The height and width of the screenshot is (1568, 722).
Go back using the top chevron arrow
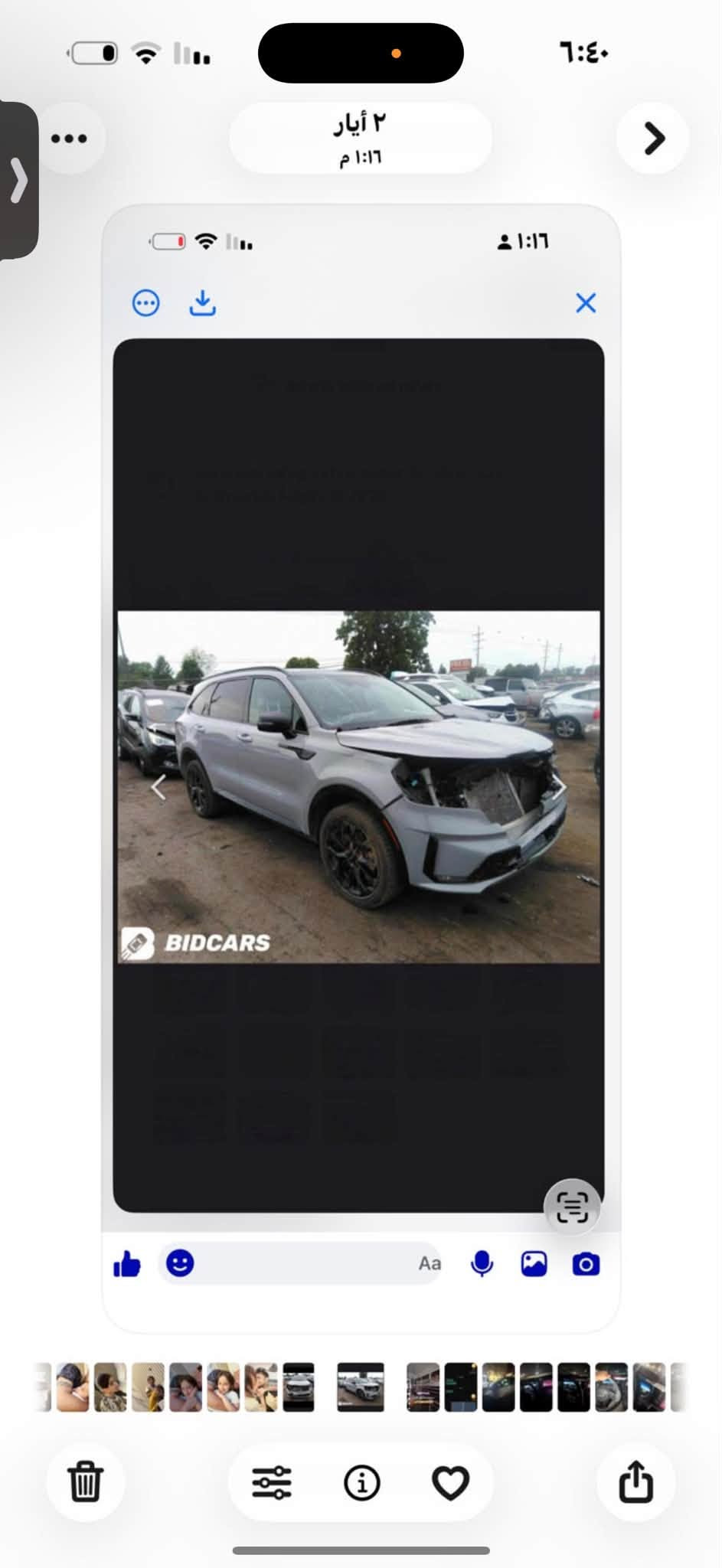(x=652, y=139)
